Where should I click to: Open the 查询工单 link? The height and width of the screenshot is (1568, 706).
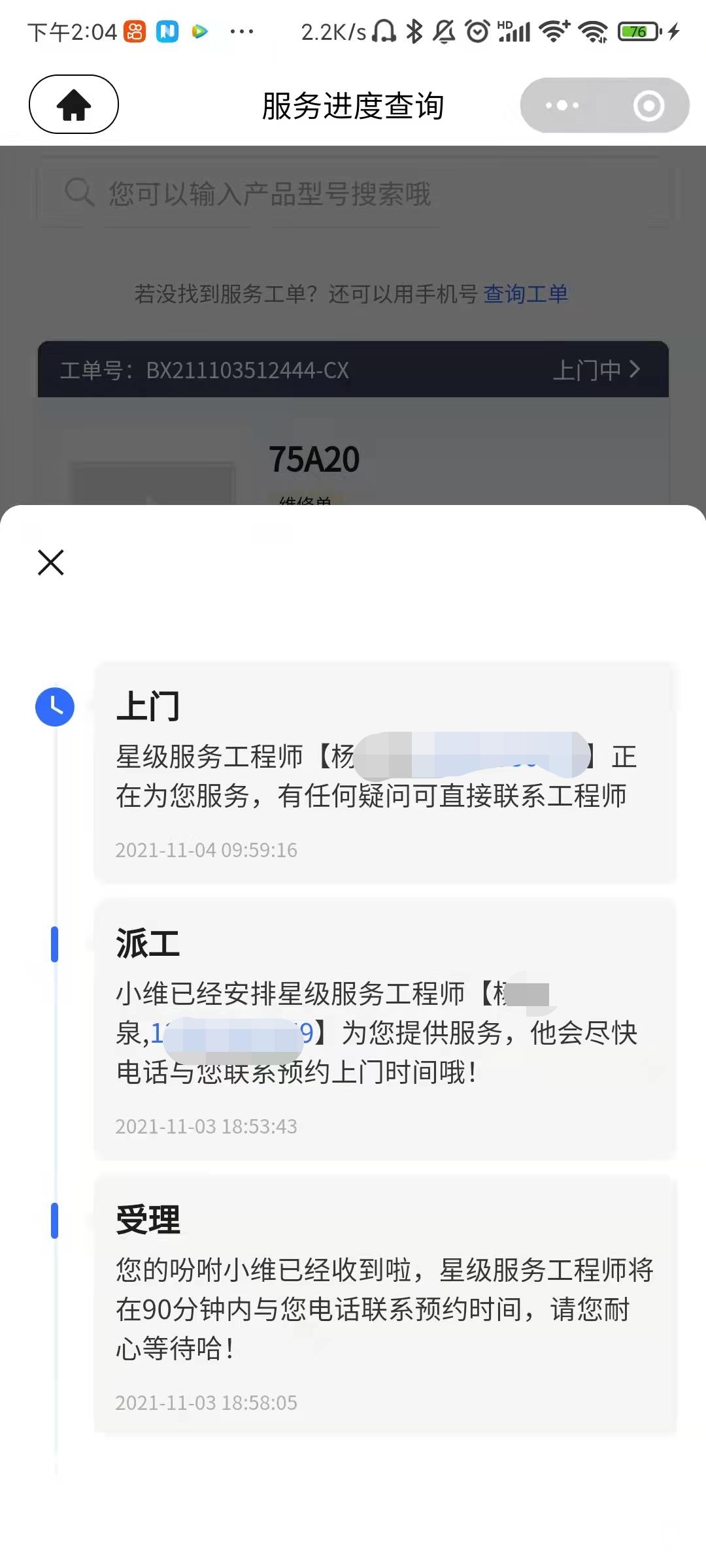[526, 294]
